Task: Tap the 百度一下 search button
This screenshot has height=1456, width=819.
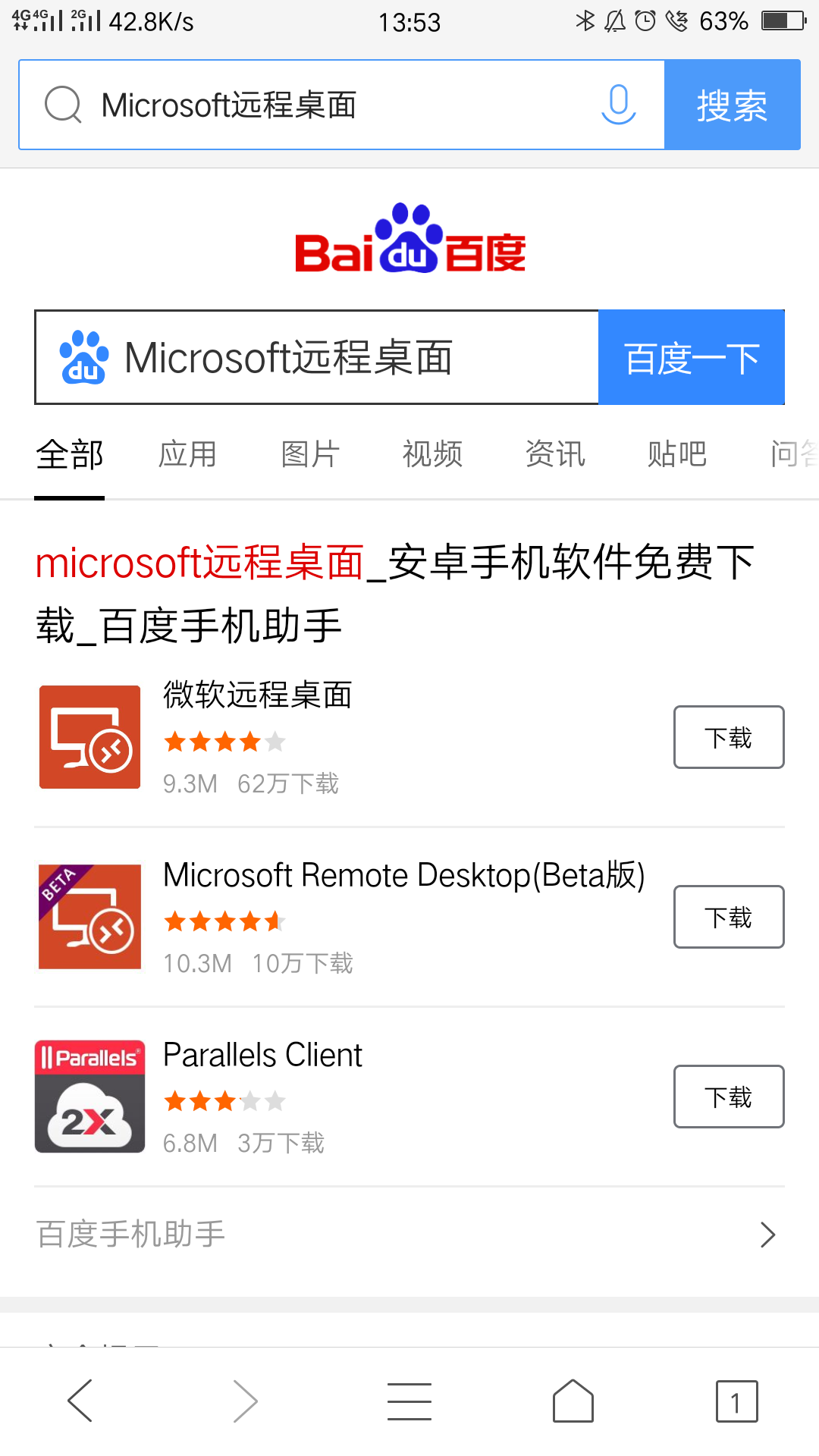Action: click(x=691, y=357)
